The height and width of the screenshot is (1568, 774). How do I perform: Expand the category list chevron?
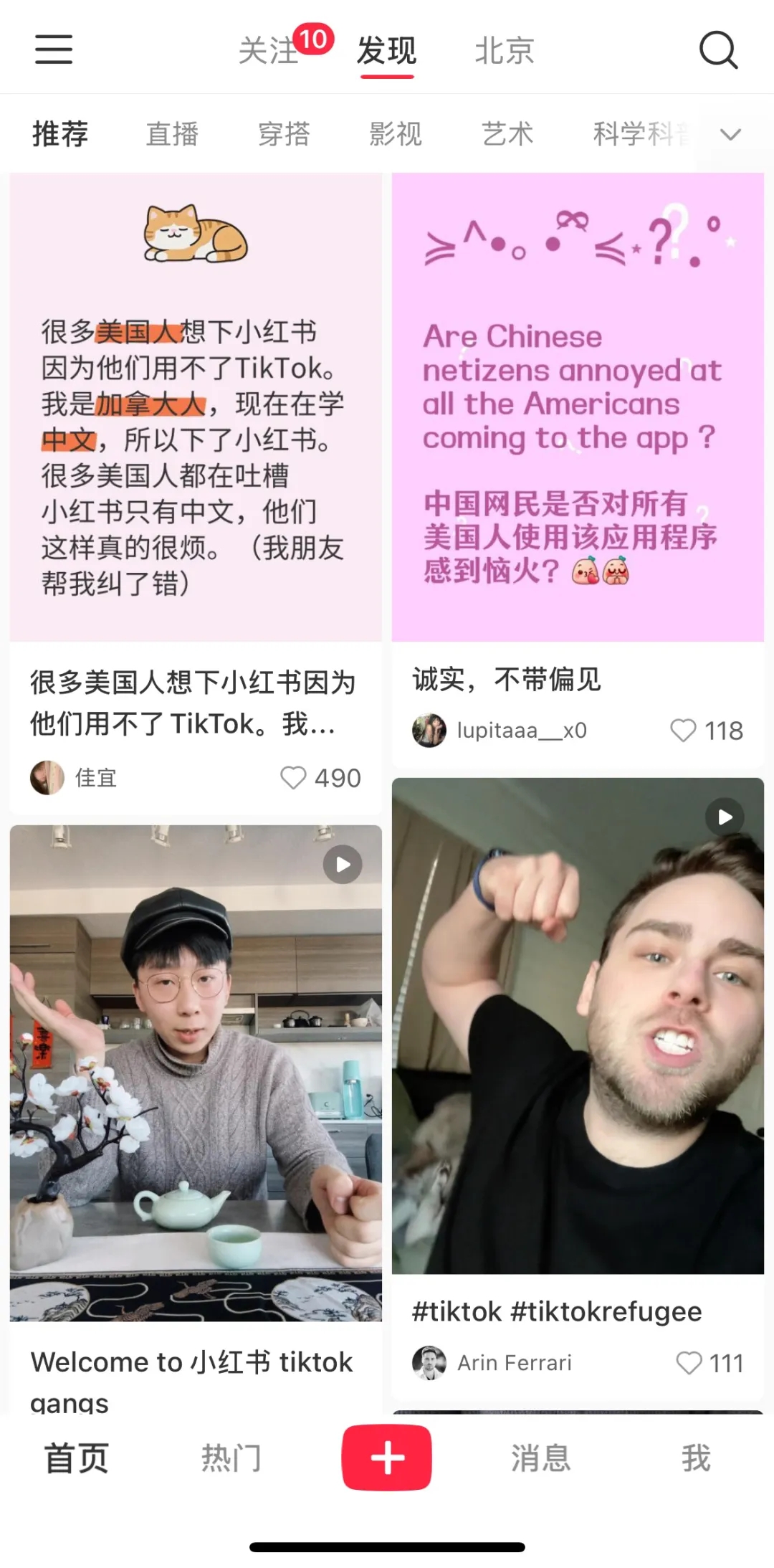[x=730, y=134]
